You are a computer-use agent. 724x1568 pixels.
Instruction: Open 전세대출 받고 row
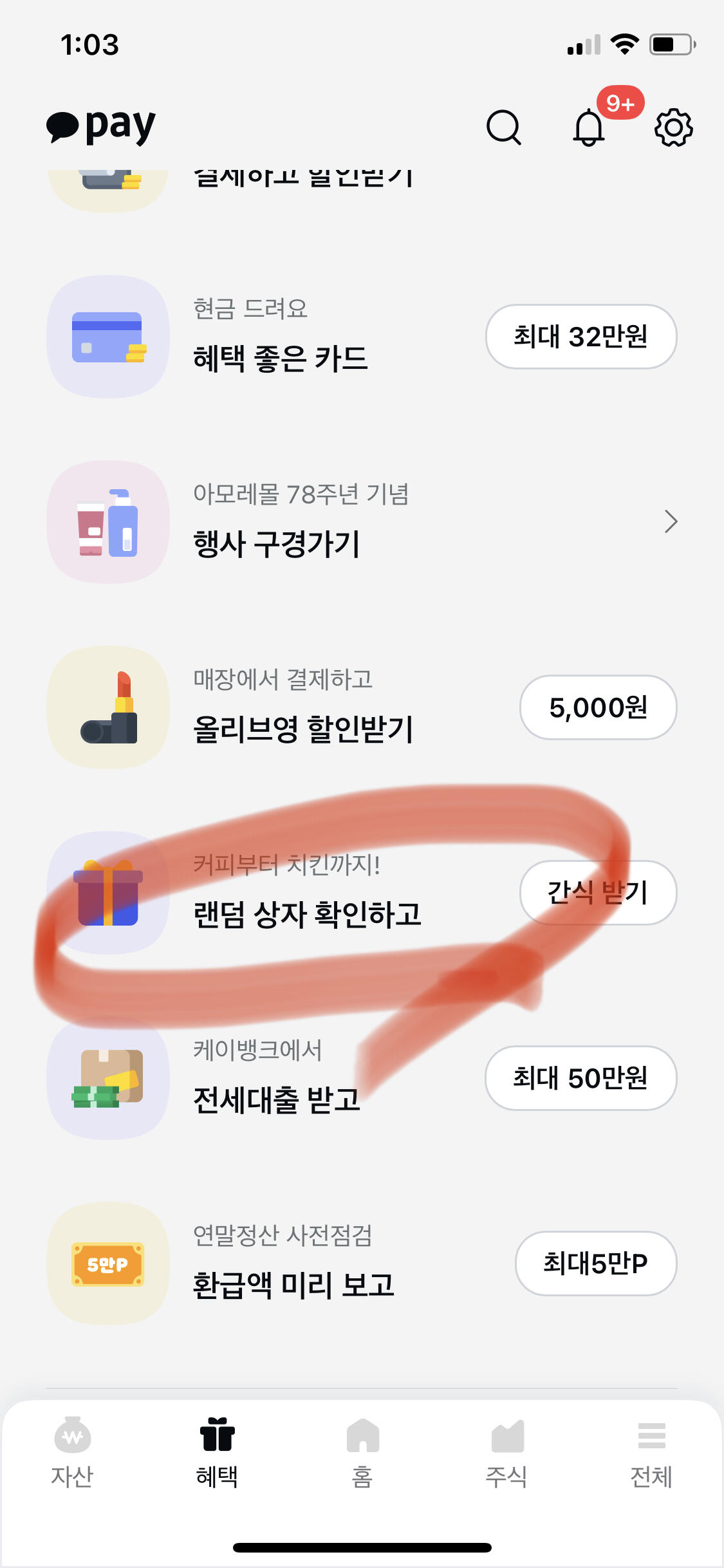[277, 1099]
